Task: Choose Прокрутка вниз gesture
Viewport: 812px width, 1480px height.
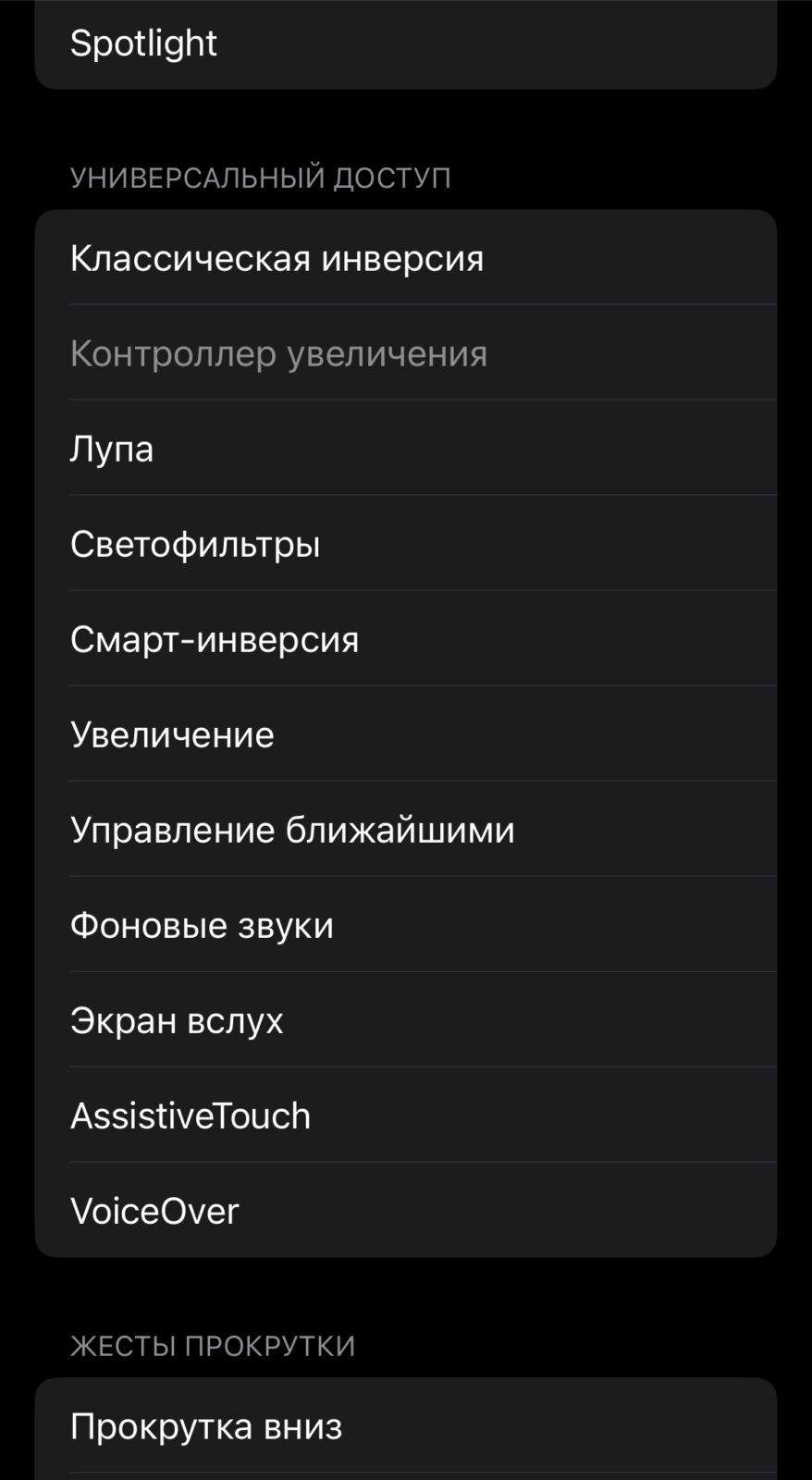Action: click(x=406, y=1425)
